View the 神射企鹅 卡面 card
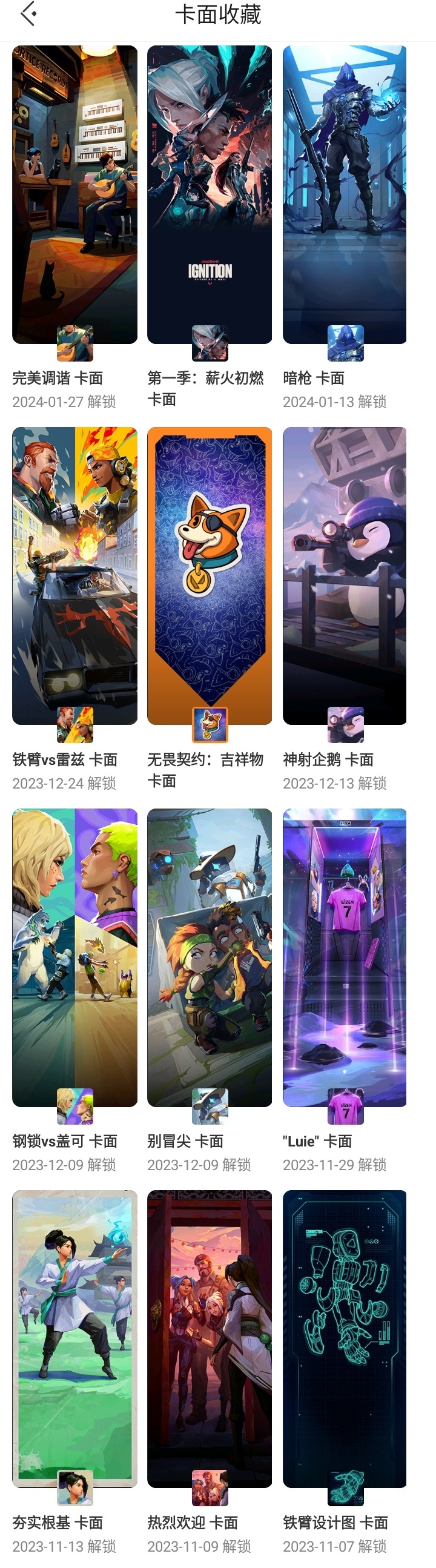Viewport: 436px width, 1568px height. (345, 576)
